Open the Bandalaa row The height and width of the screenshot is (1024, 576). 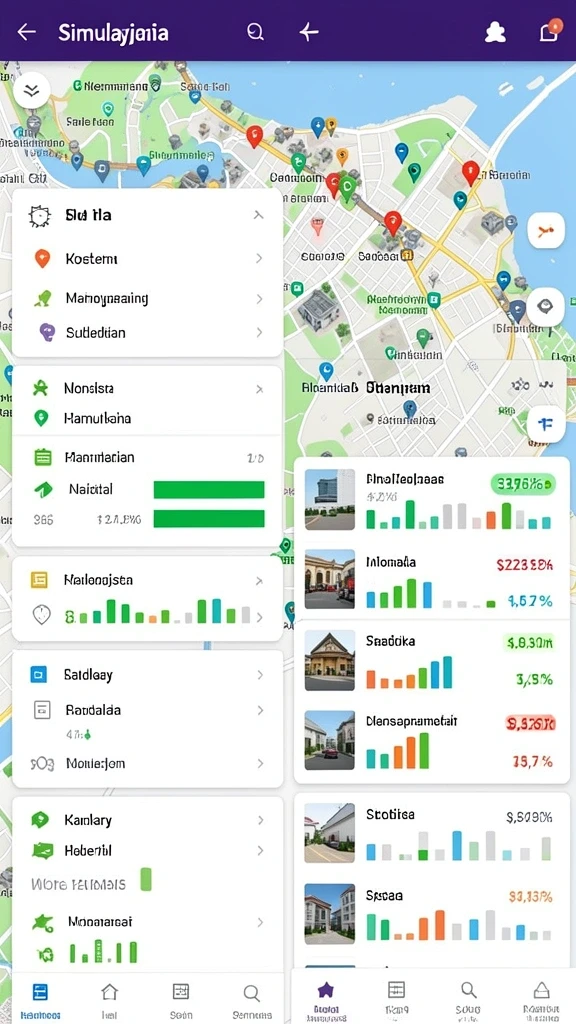(x=148, y=710)
